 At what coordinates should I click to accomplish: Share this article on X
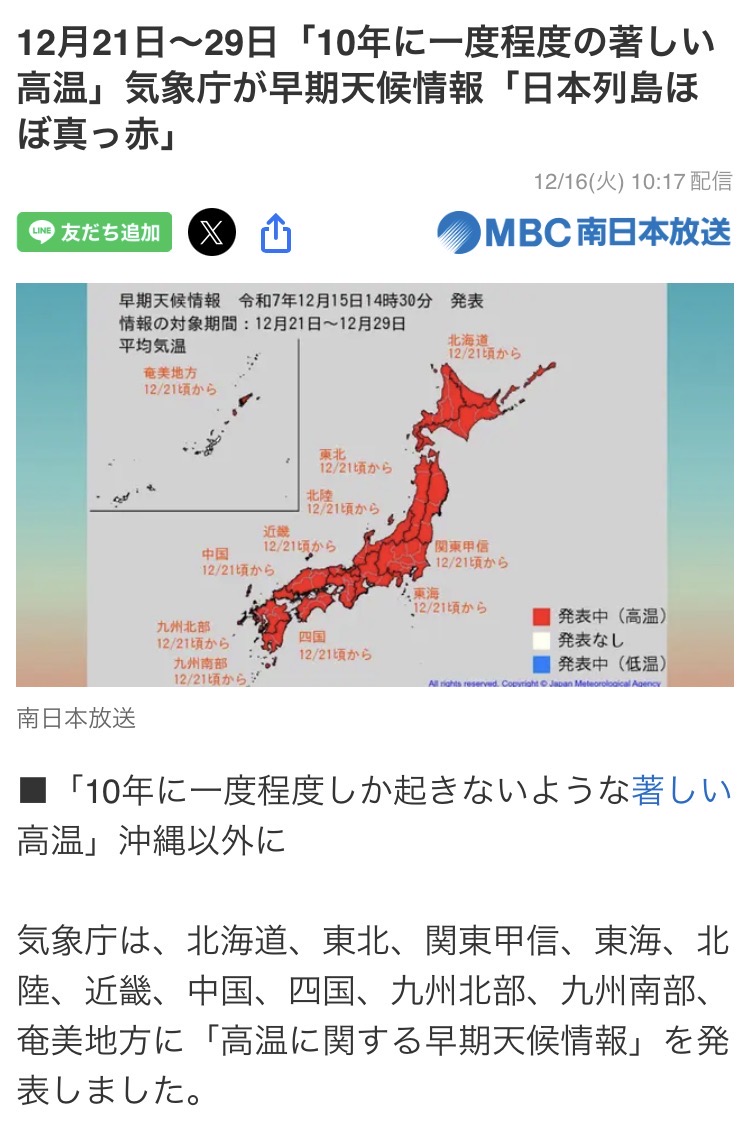point(213,233)
